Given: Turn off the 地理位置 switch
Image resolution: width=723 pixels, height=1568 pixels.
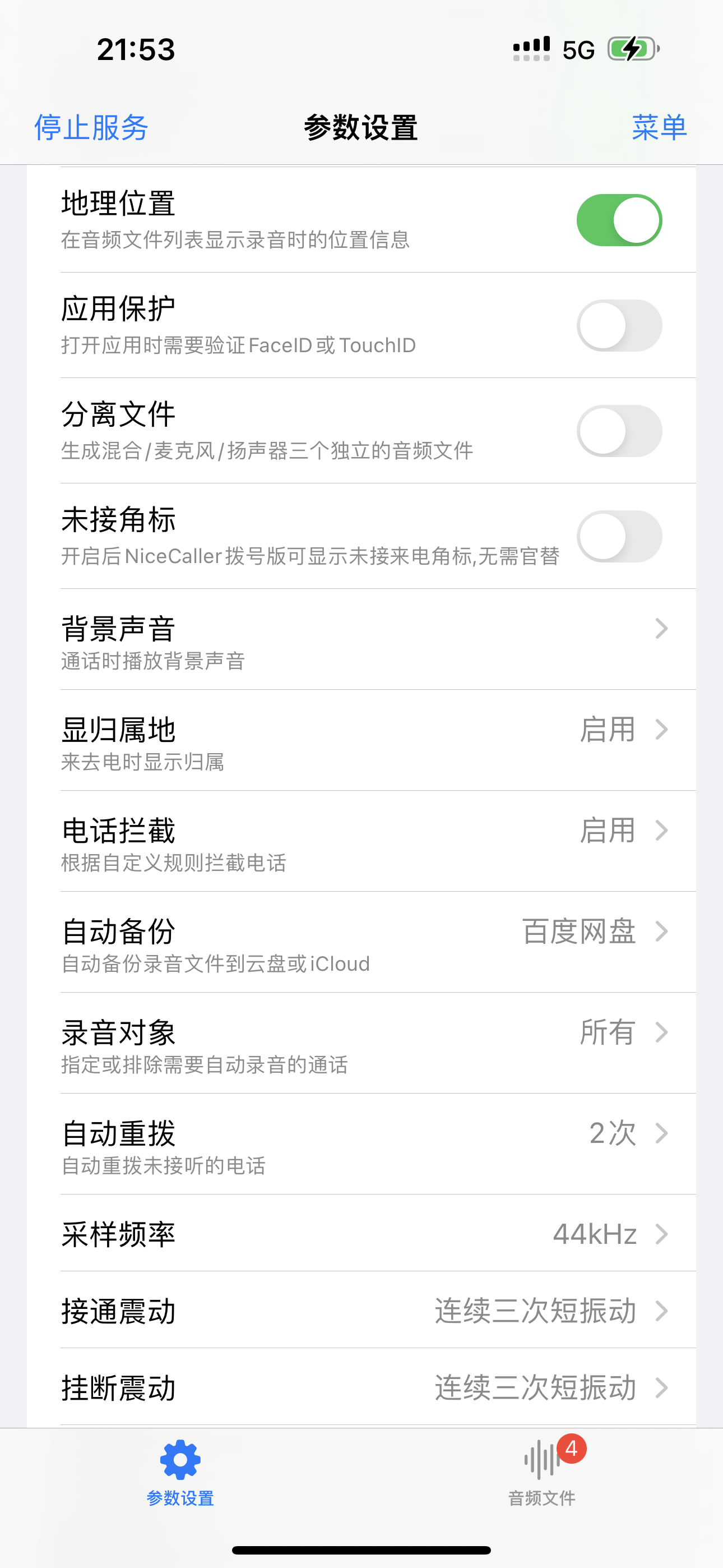Looking at the screenshot, I should [619, 220].
